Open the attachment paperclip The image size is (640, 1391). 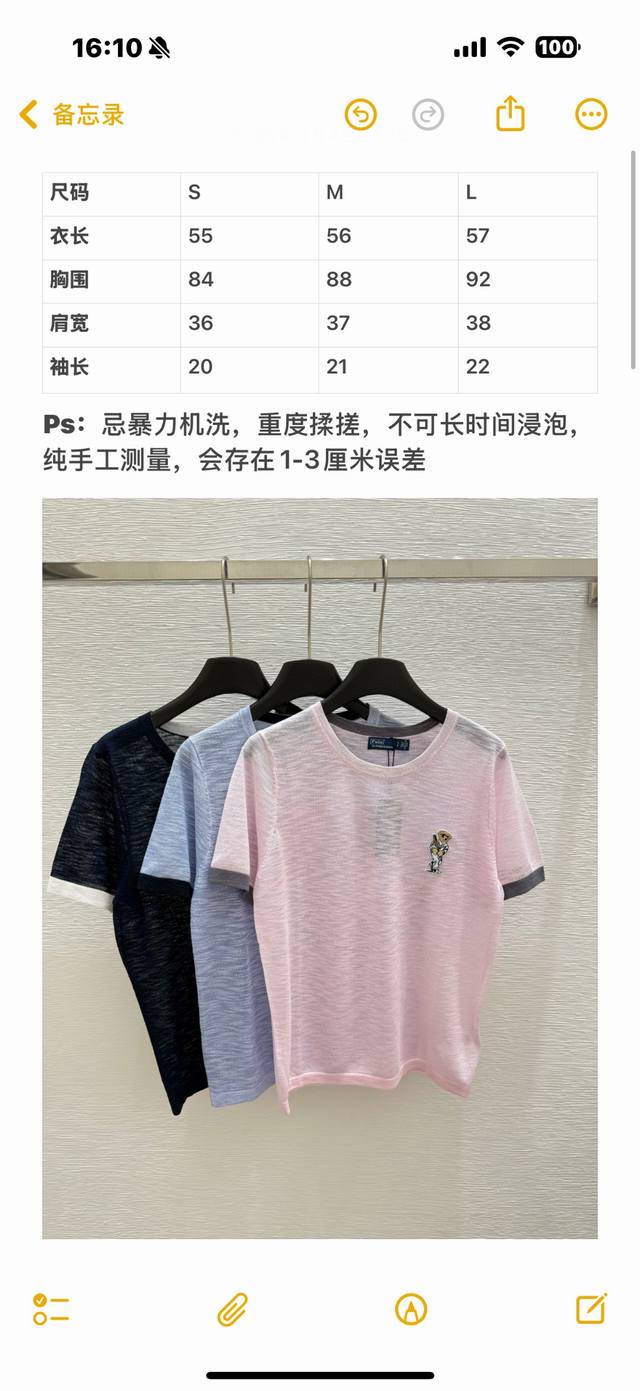232,1309
